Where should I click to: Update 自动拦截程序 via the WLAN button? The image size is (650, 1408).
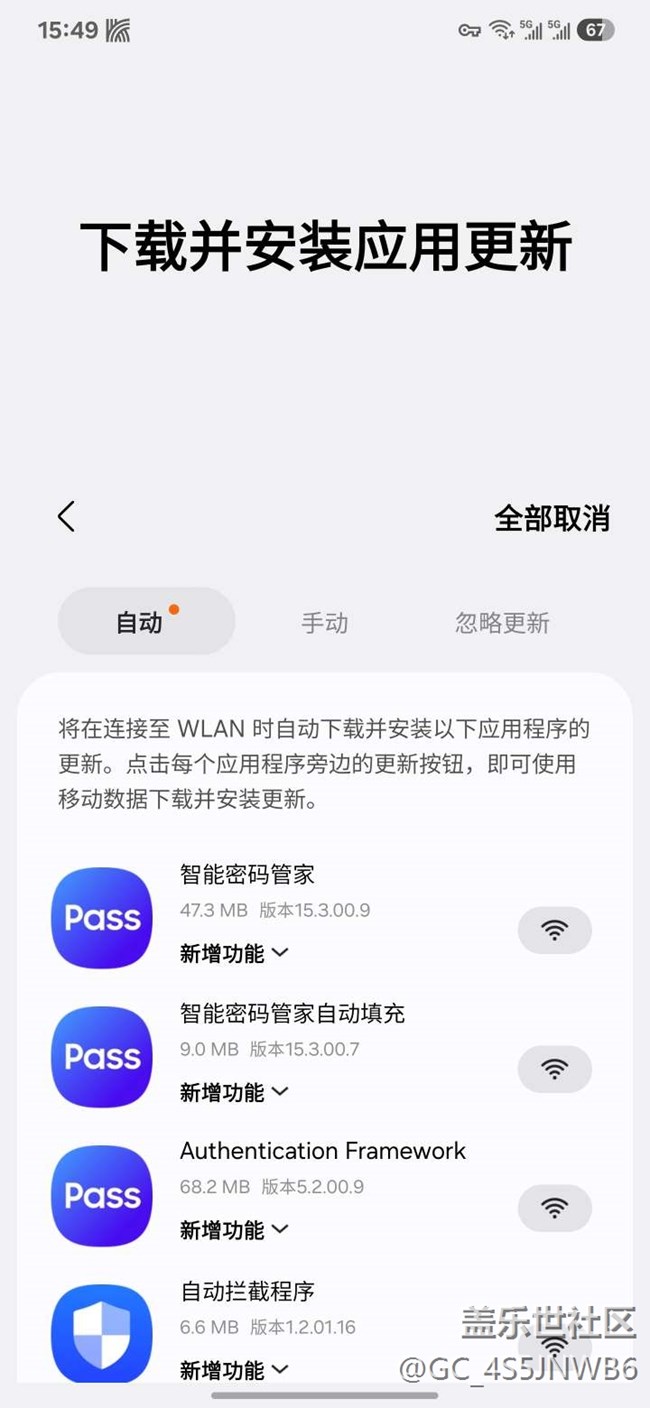pyautogui.click(x=554, y=1345)
